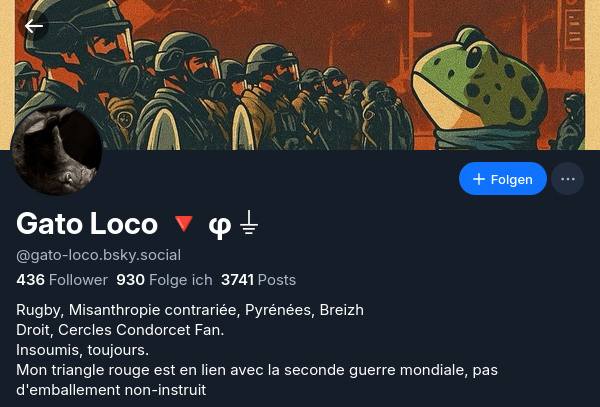
Task: Open the list of 436 Follower
Action: (62, 280)
